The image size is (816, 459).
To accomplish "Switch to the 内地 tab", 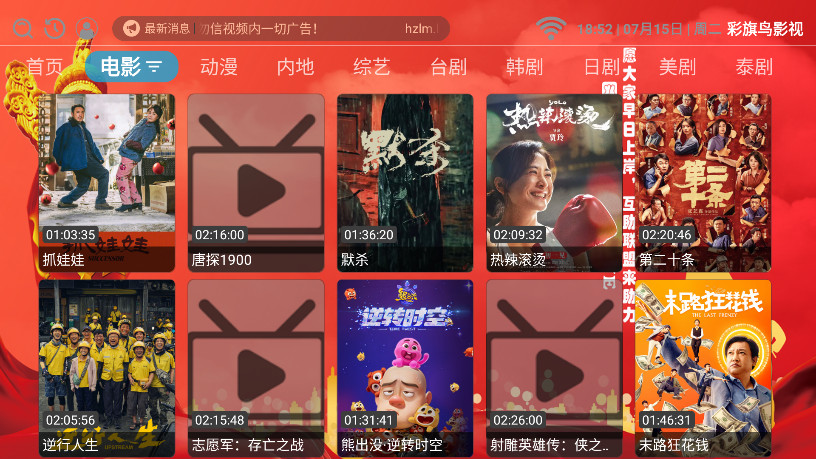I will coord(295,67).
